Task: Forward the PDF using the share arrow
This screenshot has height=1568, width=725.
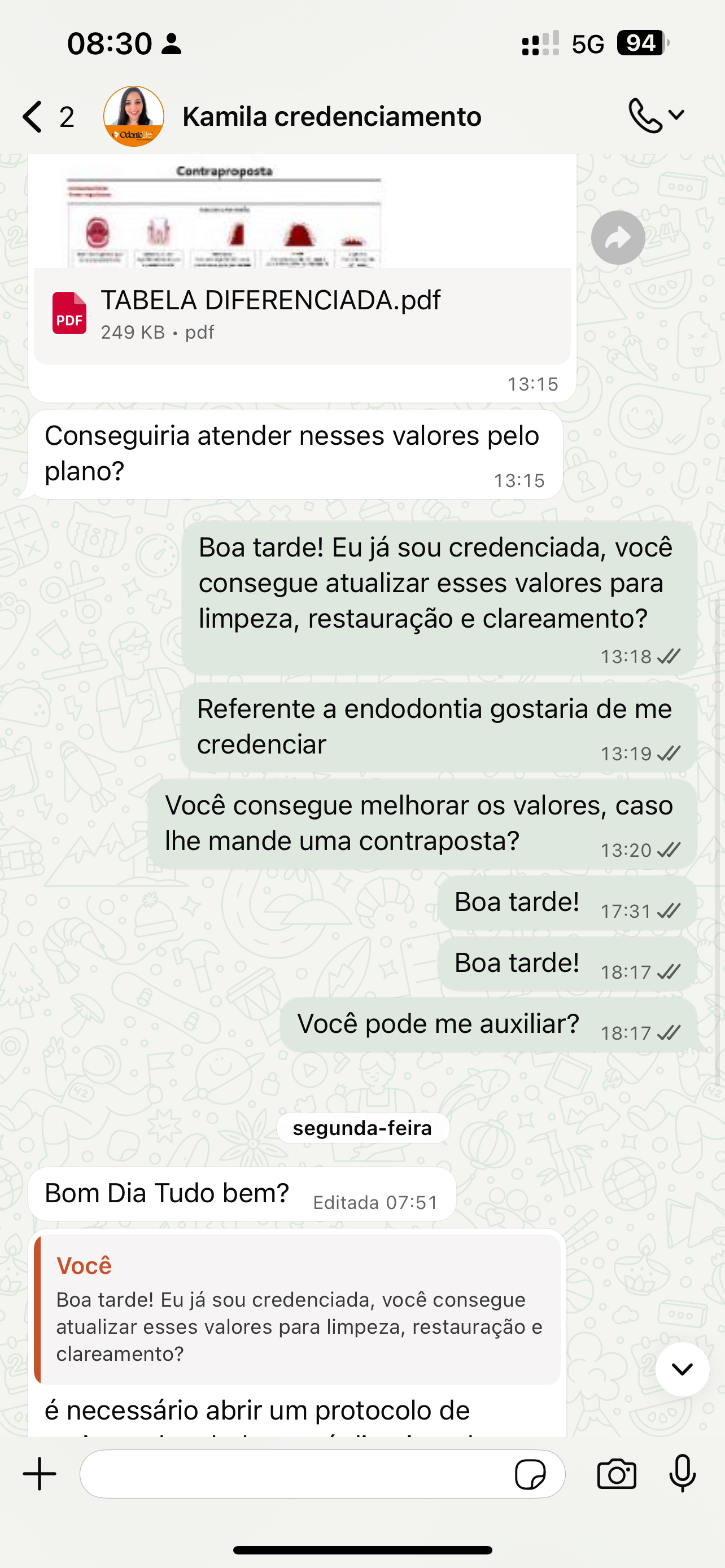Action: [x=618, y=238]
